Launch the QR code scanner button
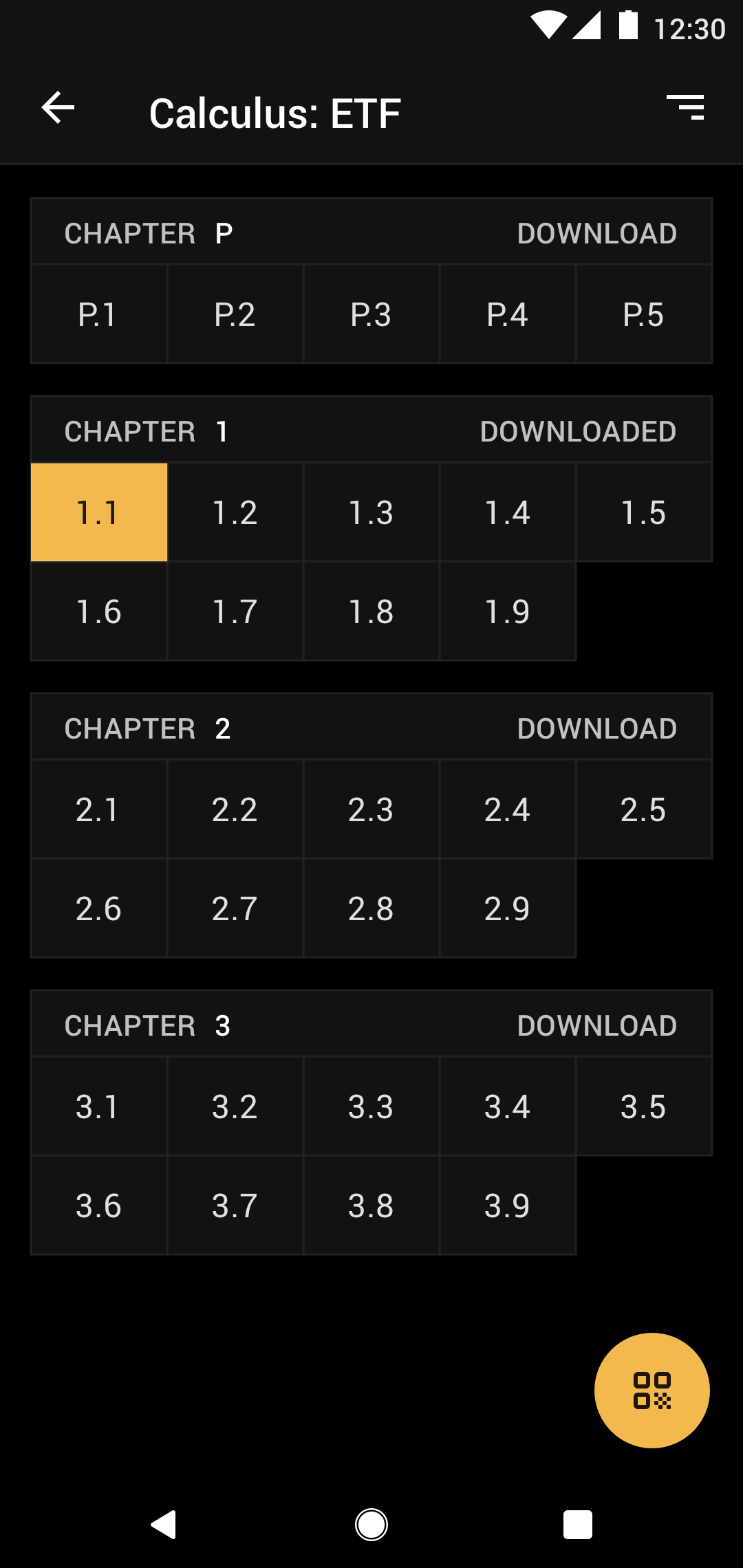This screenshot has width=743, height=1568. point(652,1391)
